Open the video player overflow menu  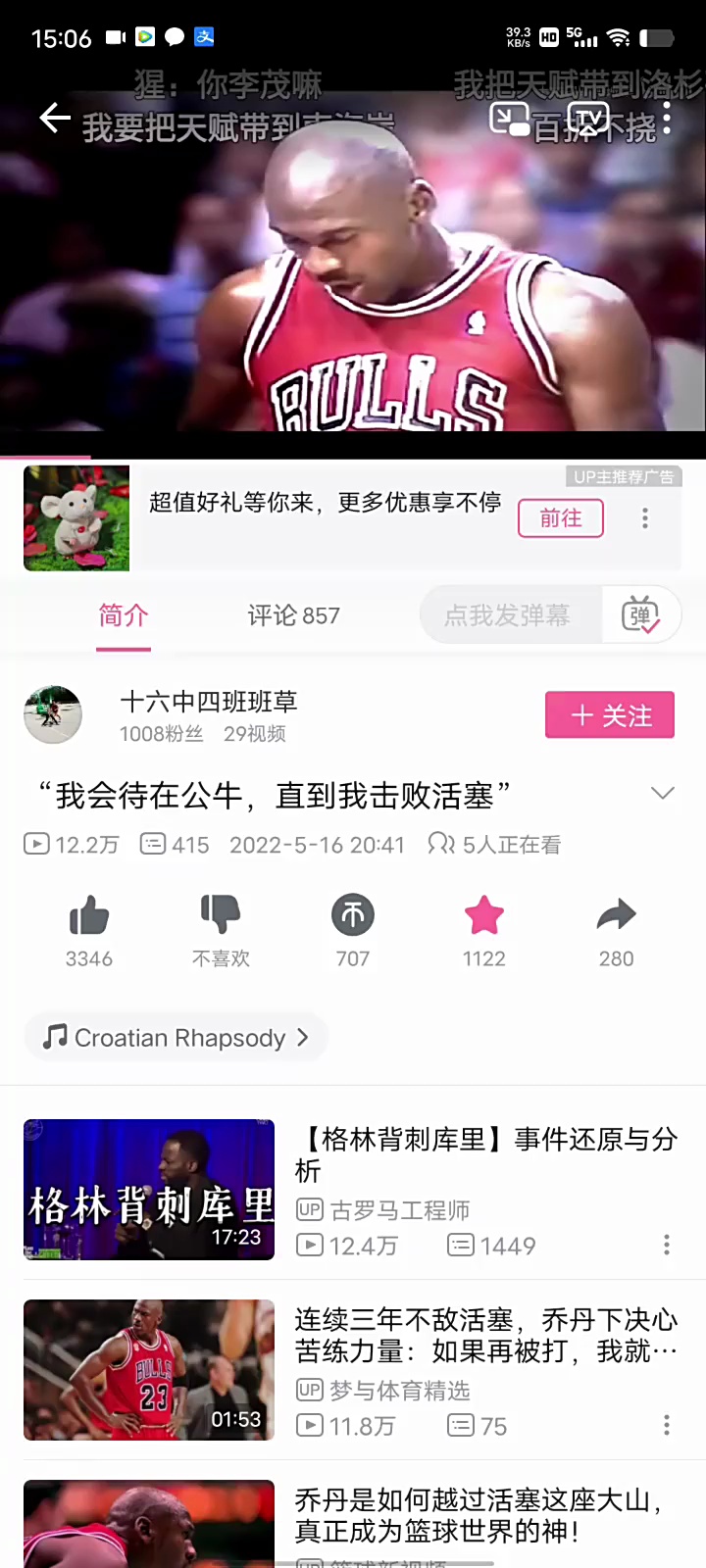click(667, 120)
